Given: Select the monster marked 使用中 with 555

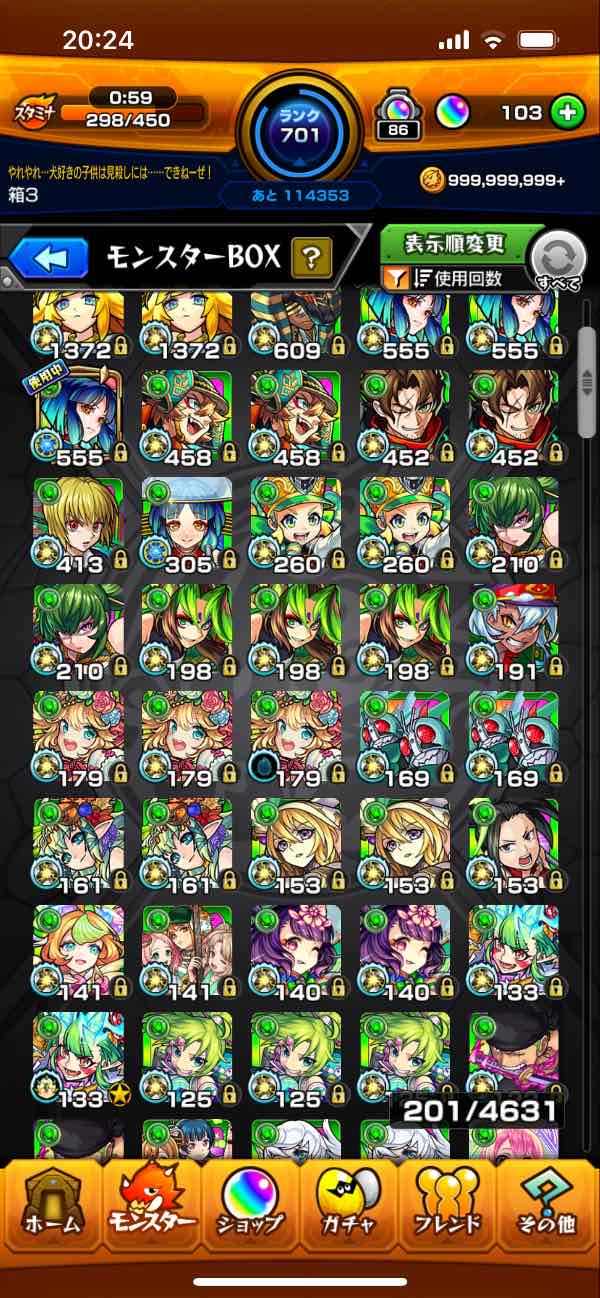Looking at the screenshot, I should tap(78, 418).
